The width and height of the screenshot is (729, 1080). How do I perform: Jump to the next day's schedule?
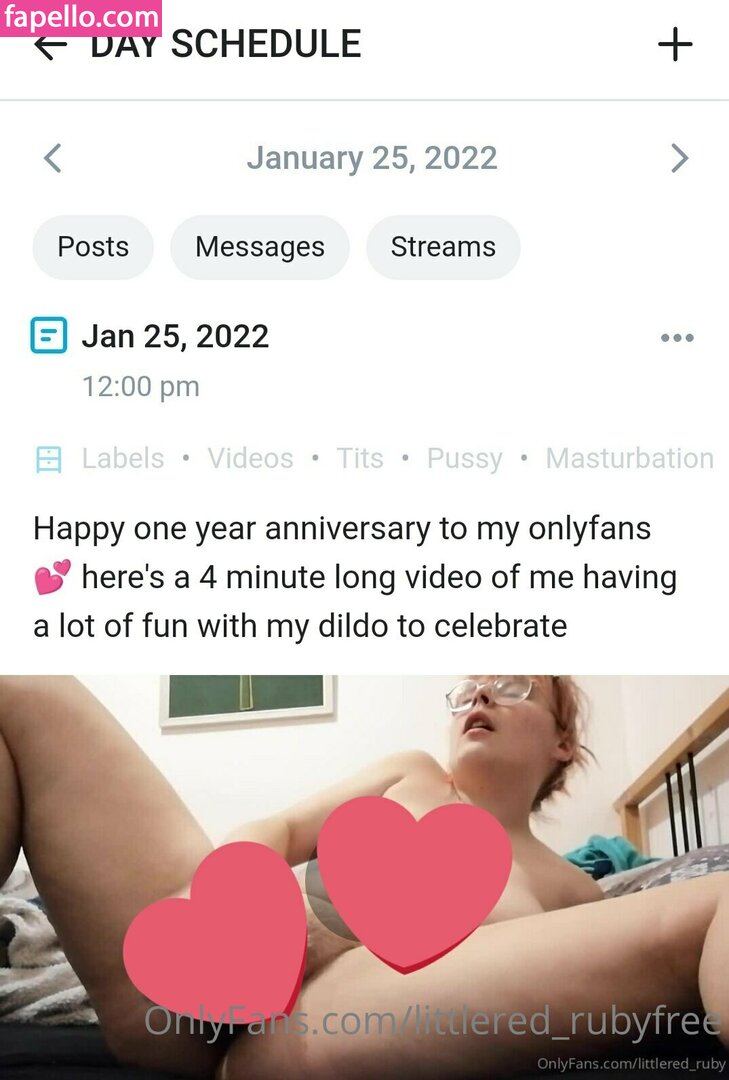[x=679, y=158]
